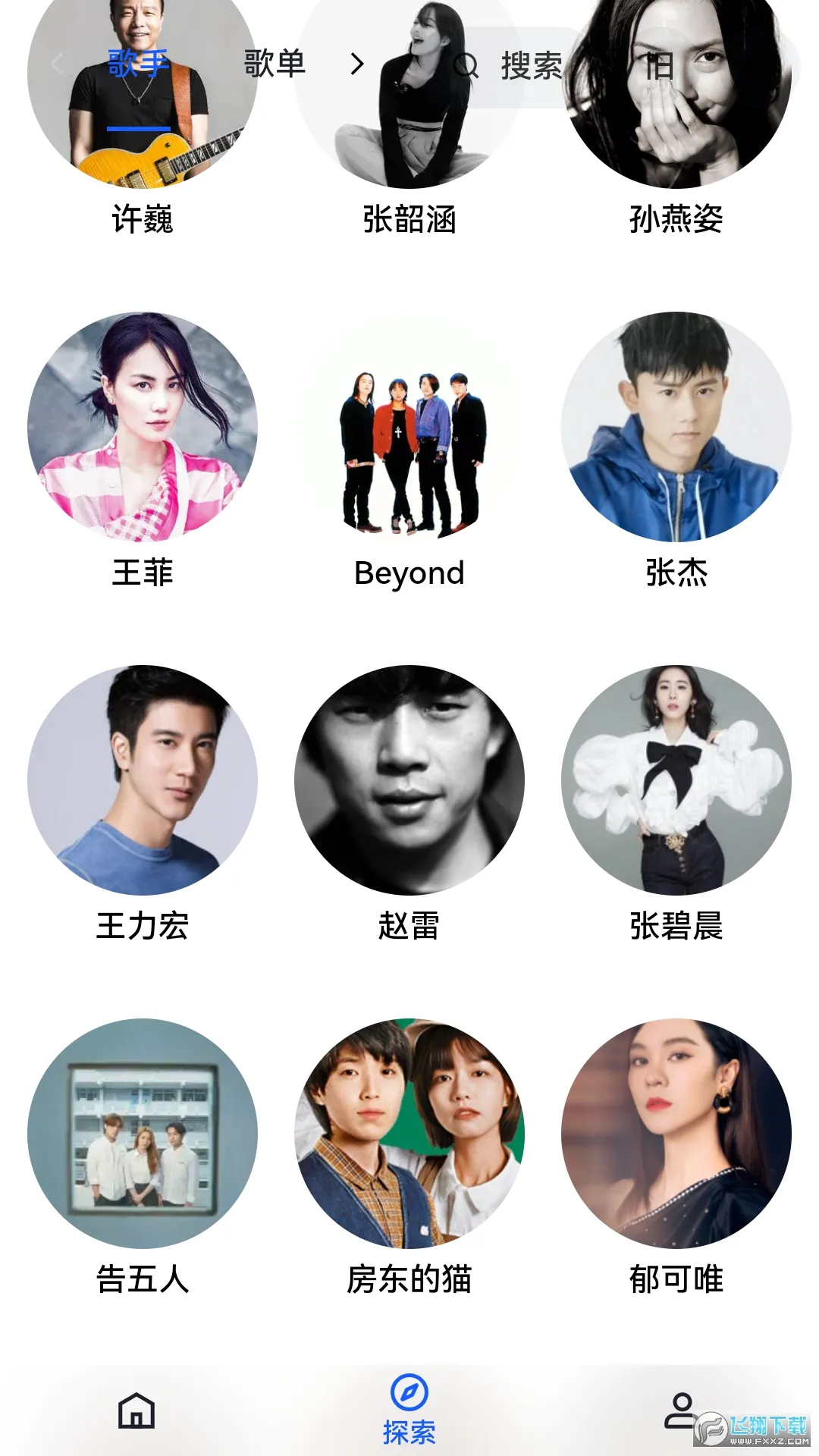
Task: Open singer 许巍's page
Action: point(142,114)
